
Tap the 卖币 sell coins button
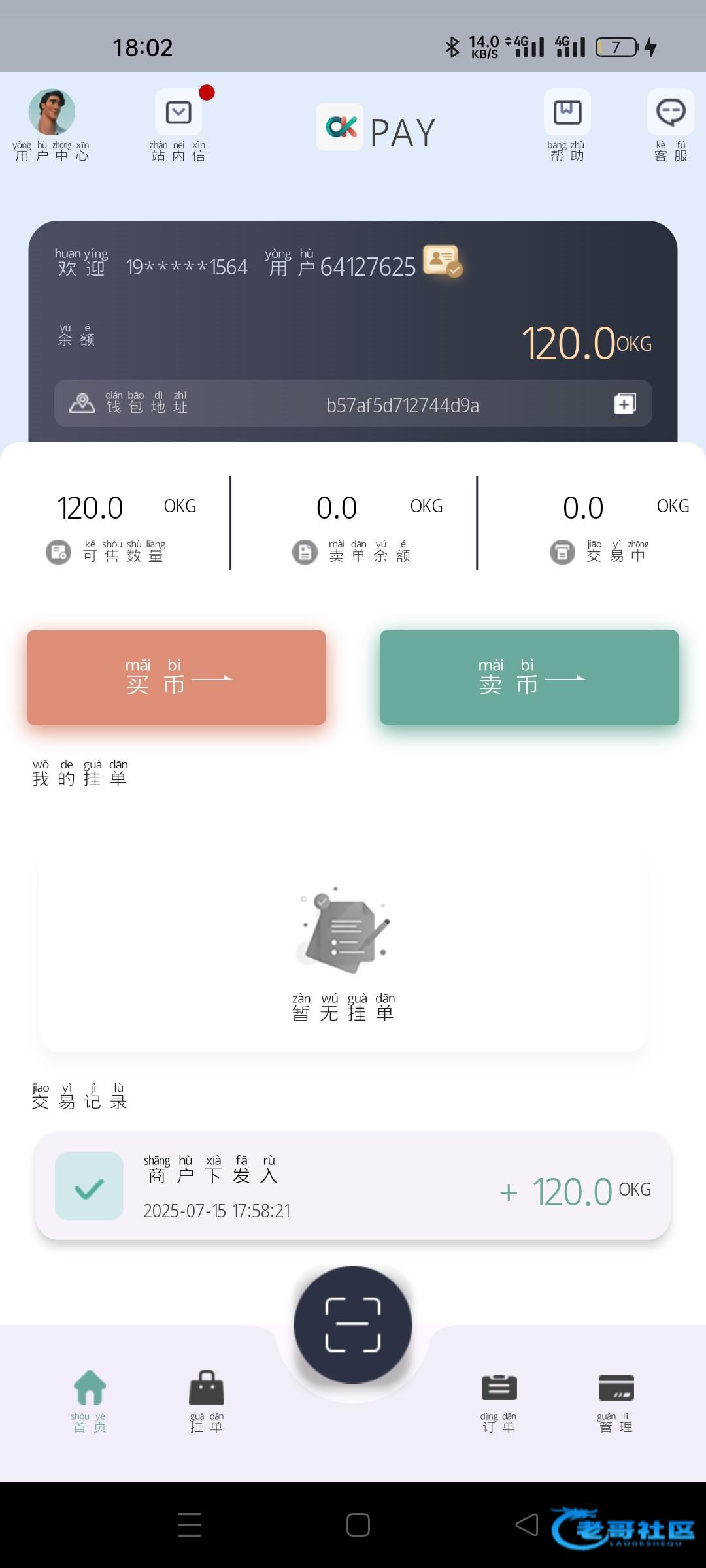click(529, 678)
